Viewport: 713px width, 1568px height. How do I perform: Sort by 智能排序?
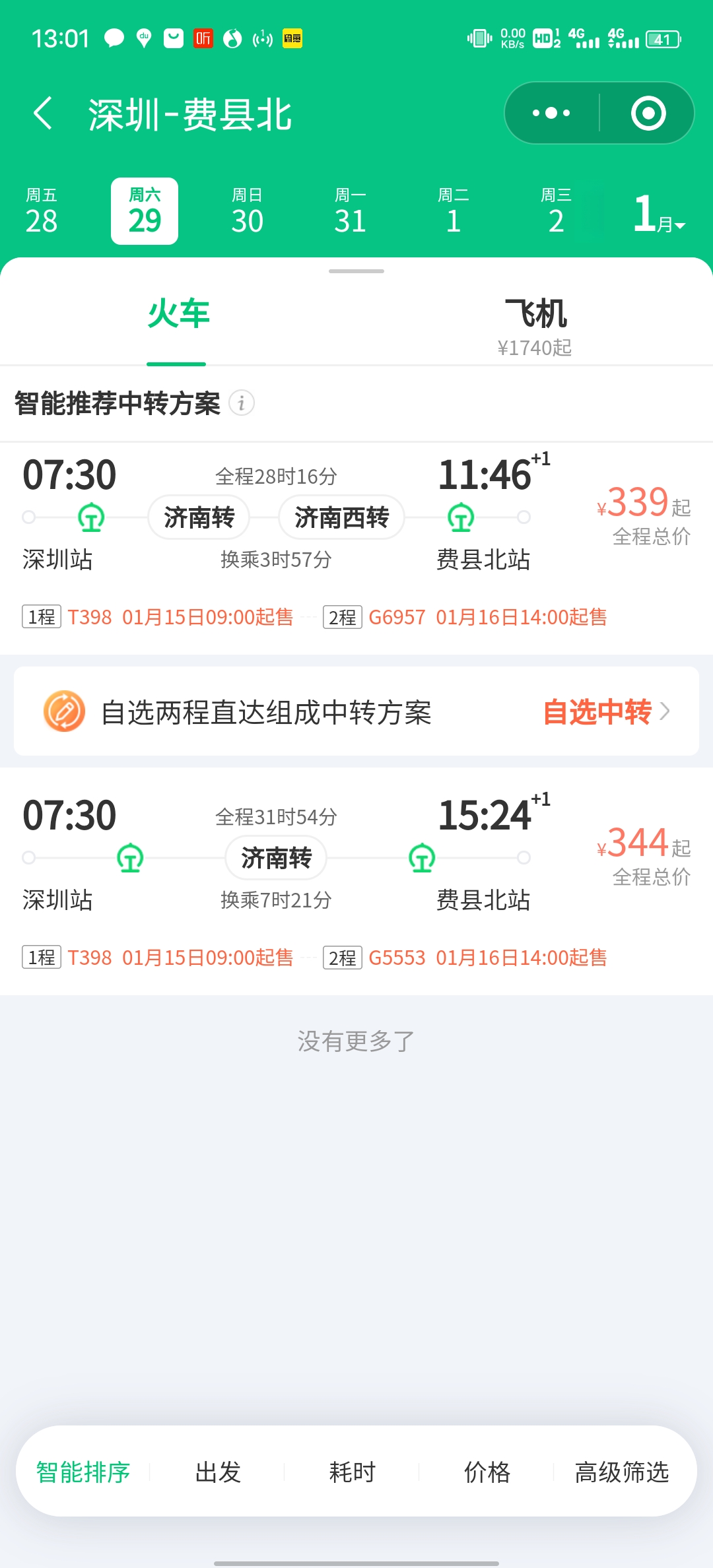point(83,1472)
